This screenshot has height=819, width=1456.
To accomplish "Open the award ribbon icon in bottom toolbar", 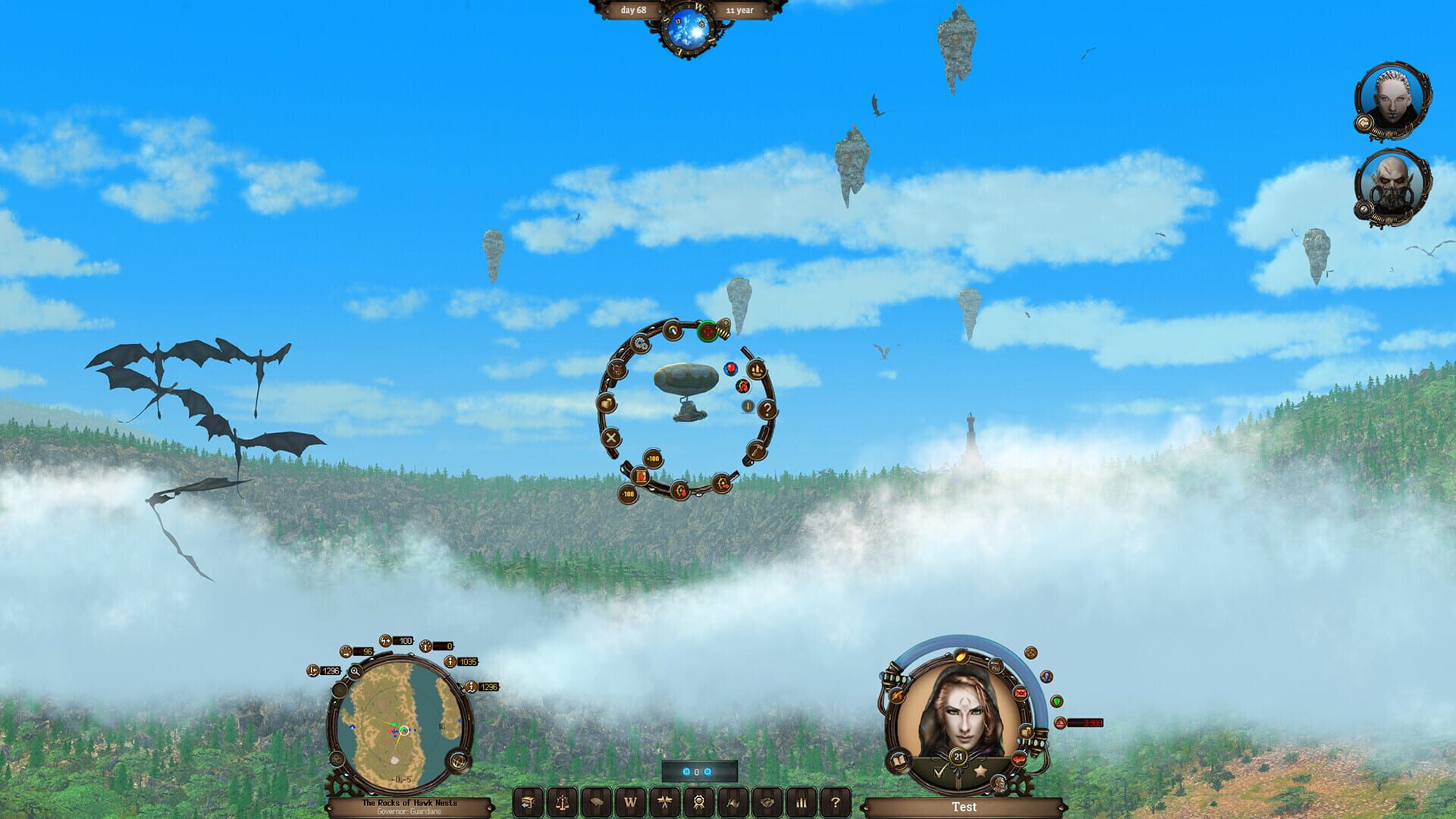I will (x=698, y=802).
